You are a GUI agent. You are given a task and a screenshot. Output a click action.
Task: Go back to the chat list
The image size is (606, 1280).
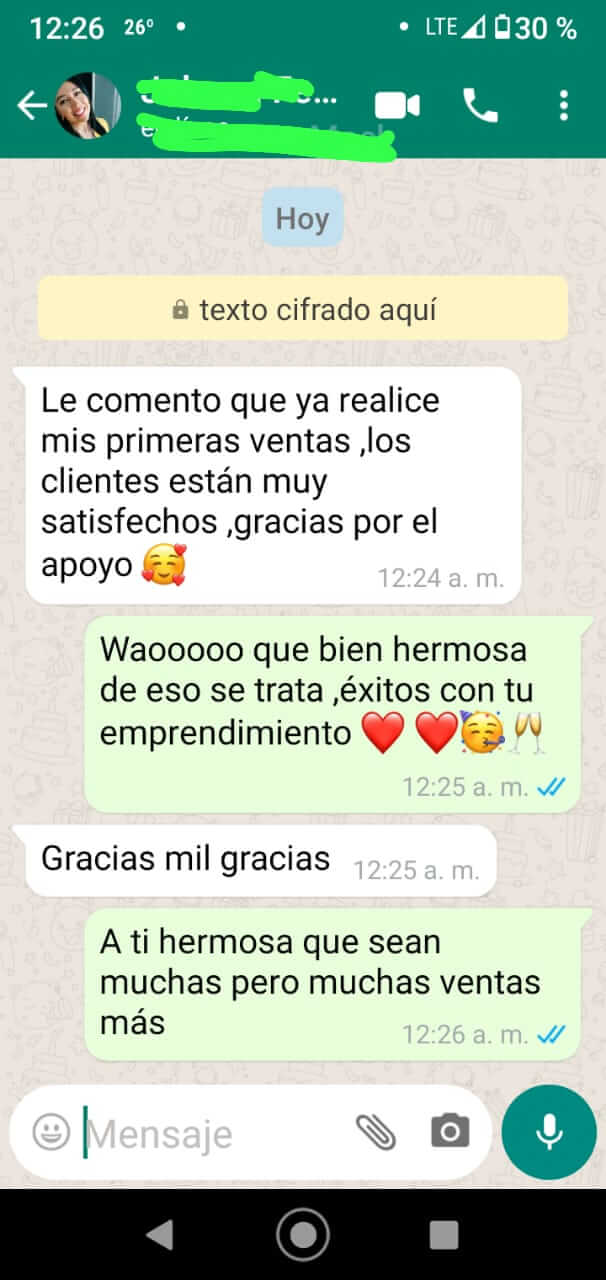(x=32, y=106)
